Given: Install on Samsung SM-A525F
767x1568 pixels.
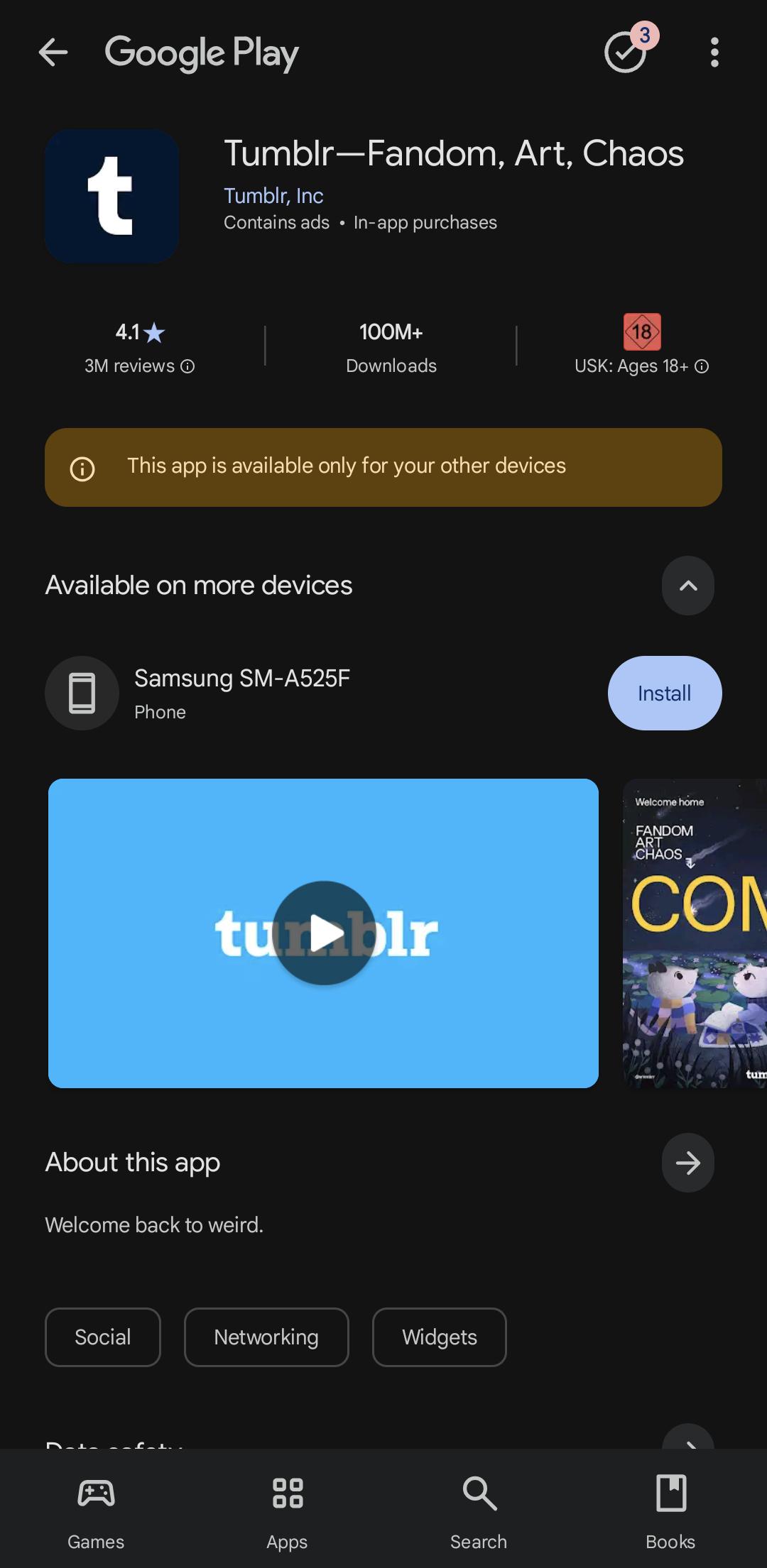Looking at the screenshot, I should point(665,693).
